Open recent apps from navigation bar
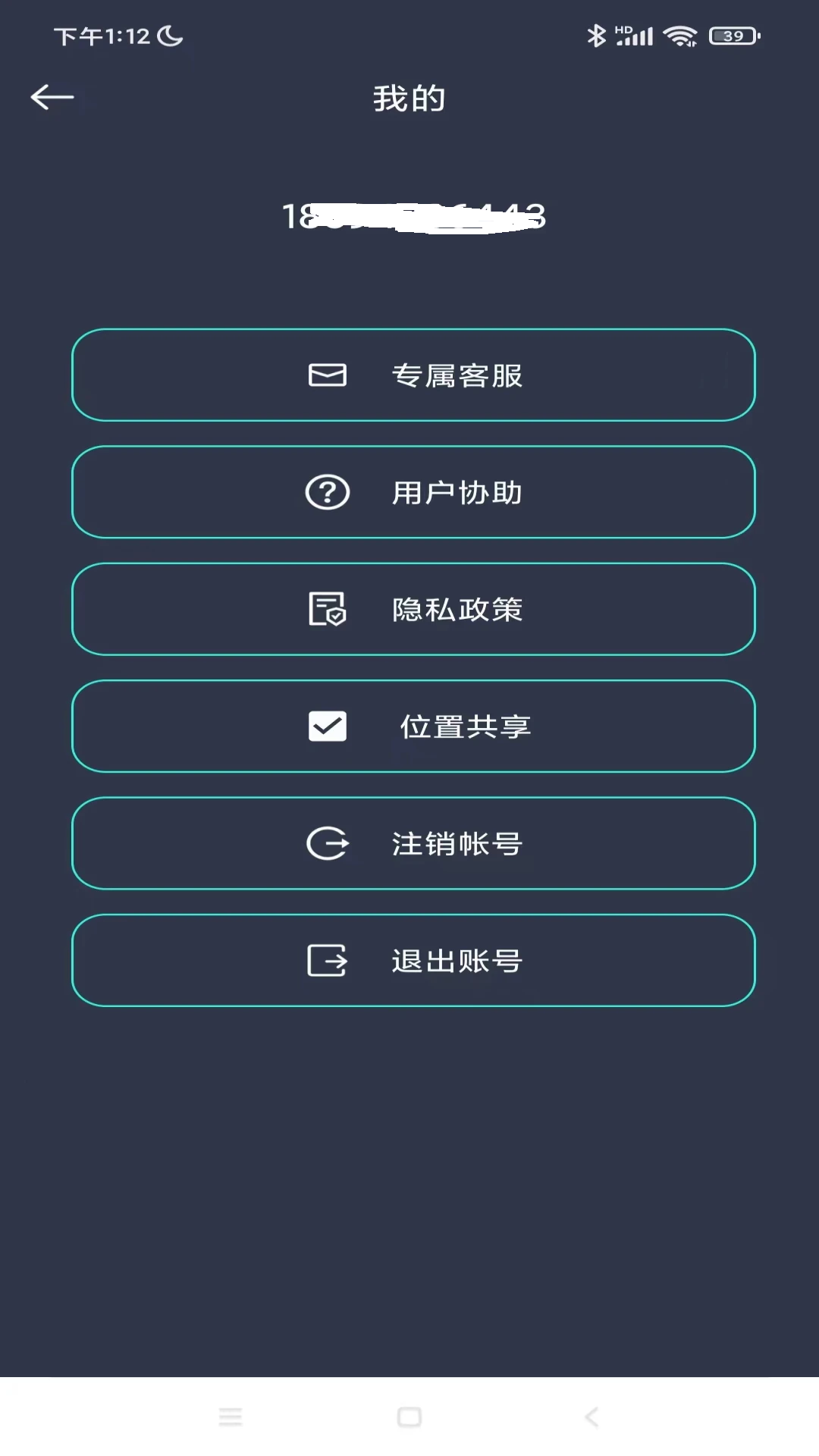Image resolution: width=819 pixels, height=1456 pixels. 231,1417
